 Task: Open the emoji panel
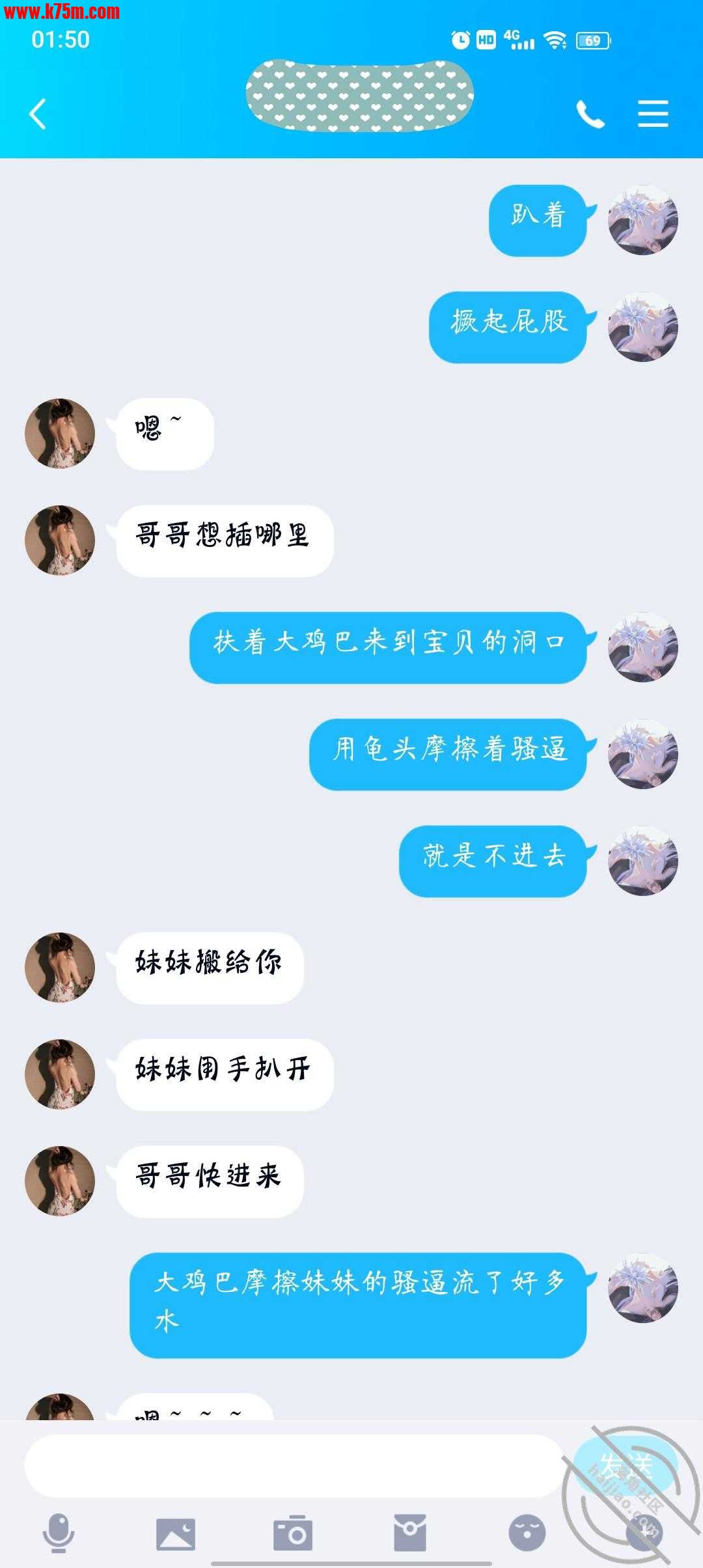527,1533
